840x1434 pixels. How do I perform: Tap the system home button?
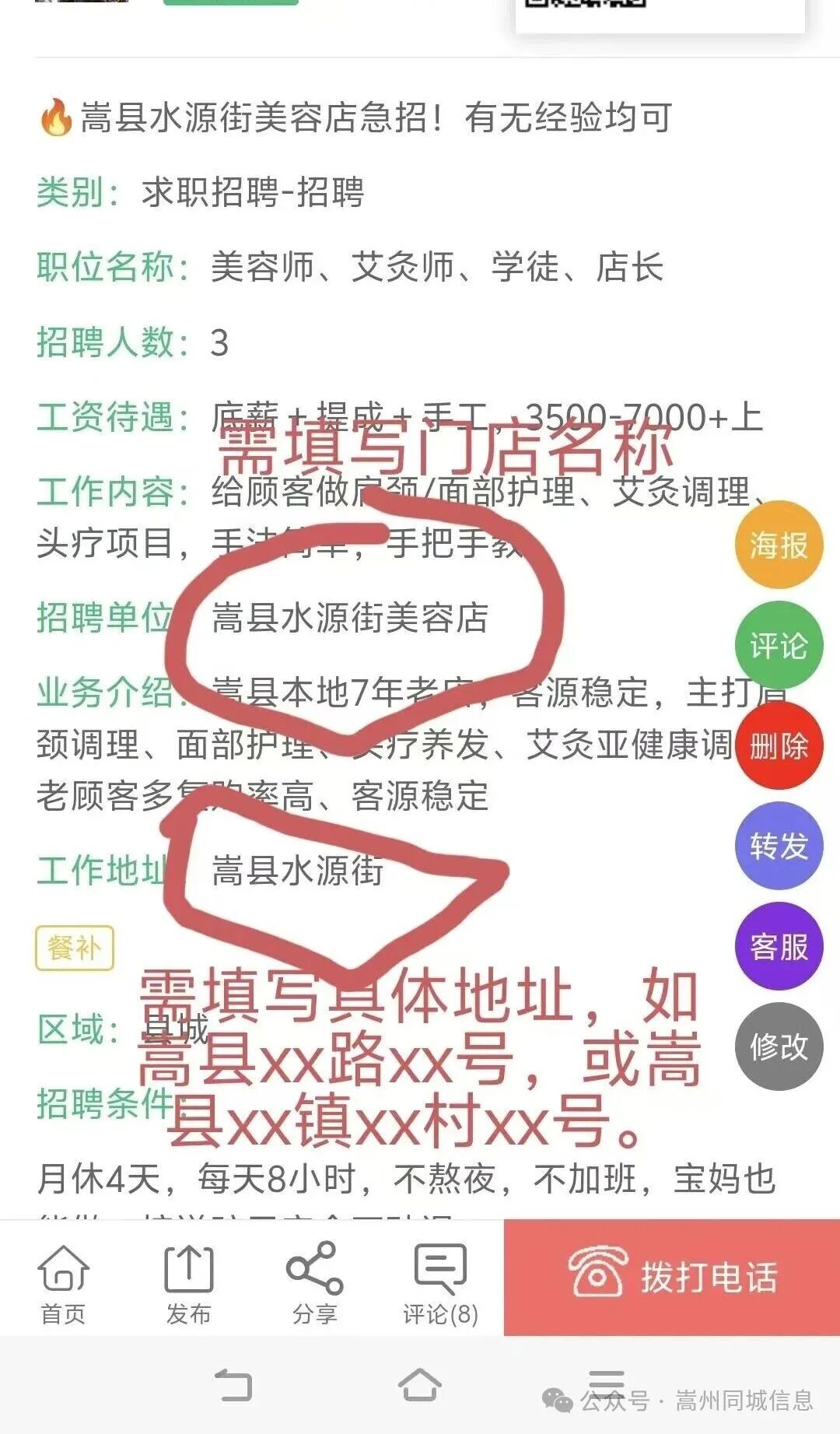tap(420, 1384)
